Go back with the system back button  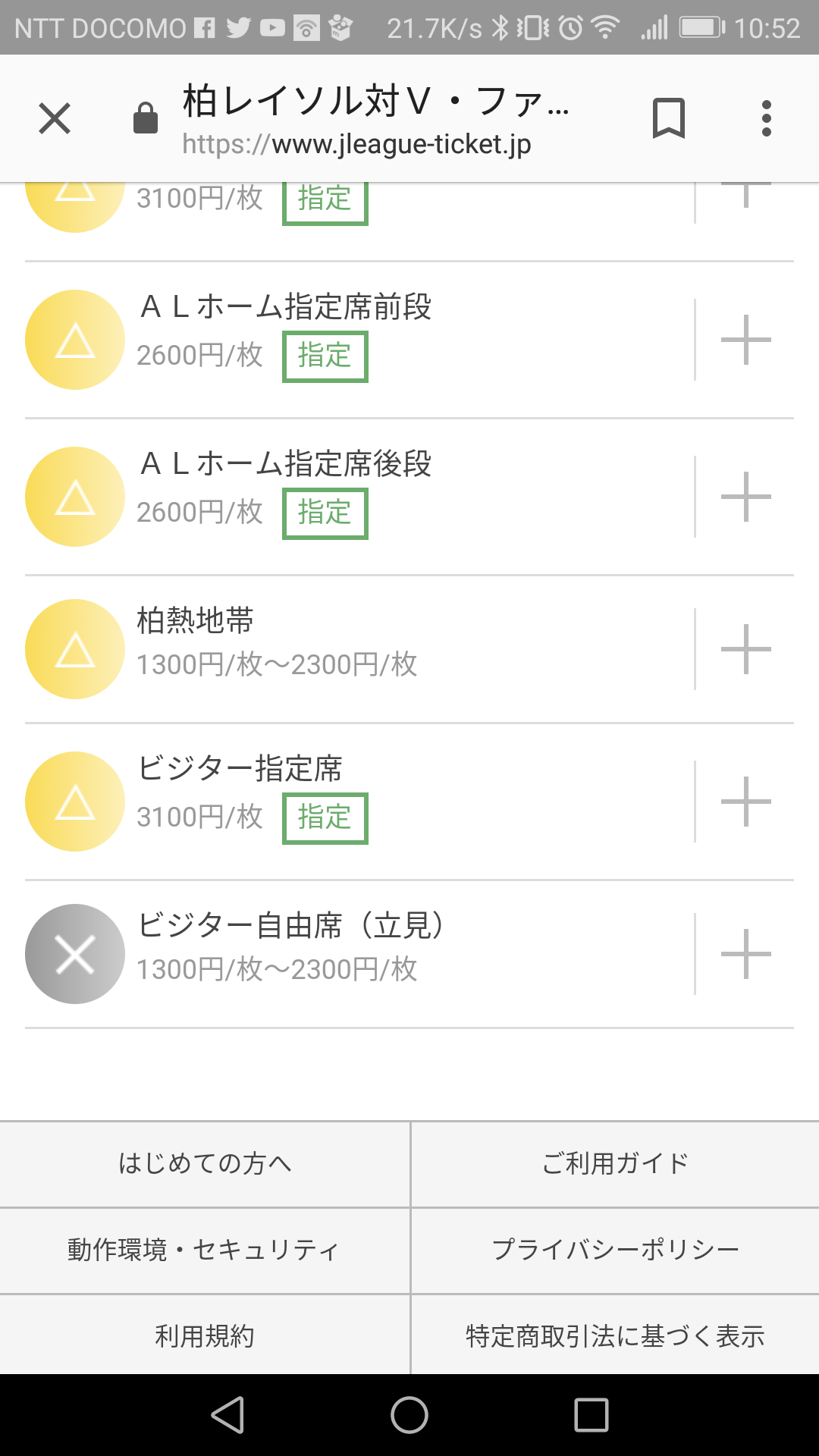tap(227, 1415)
